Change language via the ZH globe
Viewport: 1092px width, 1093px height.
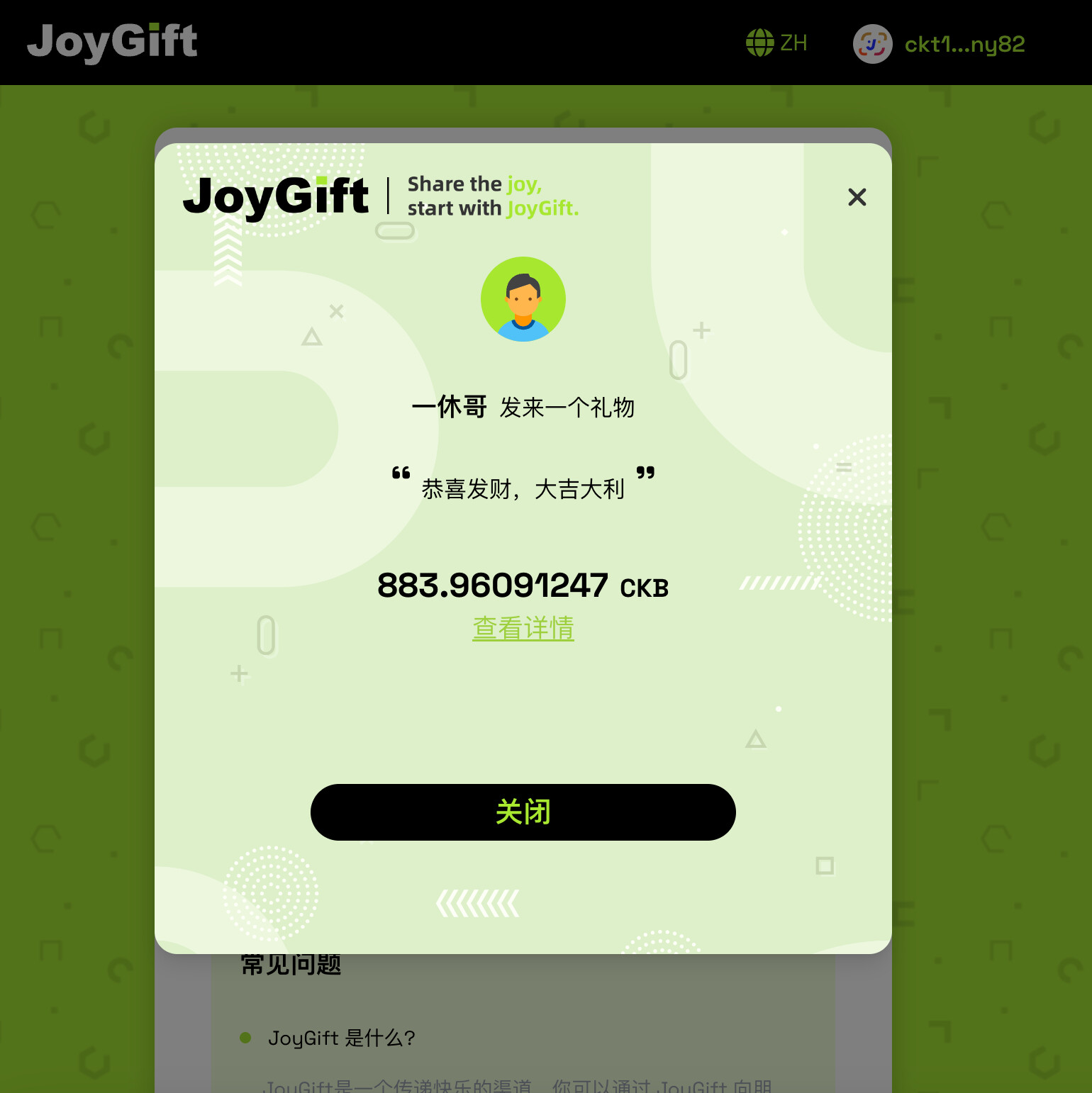(x=777, y=43)
